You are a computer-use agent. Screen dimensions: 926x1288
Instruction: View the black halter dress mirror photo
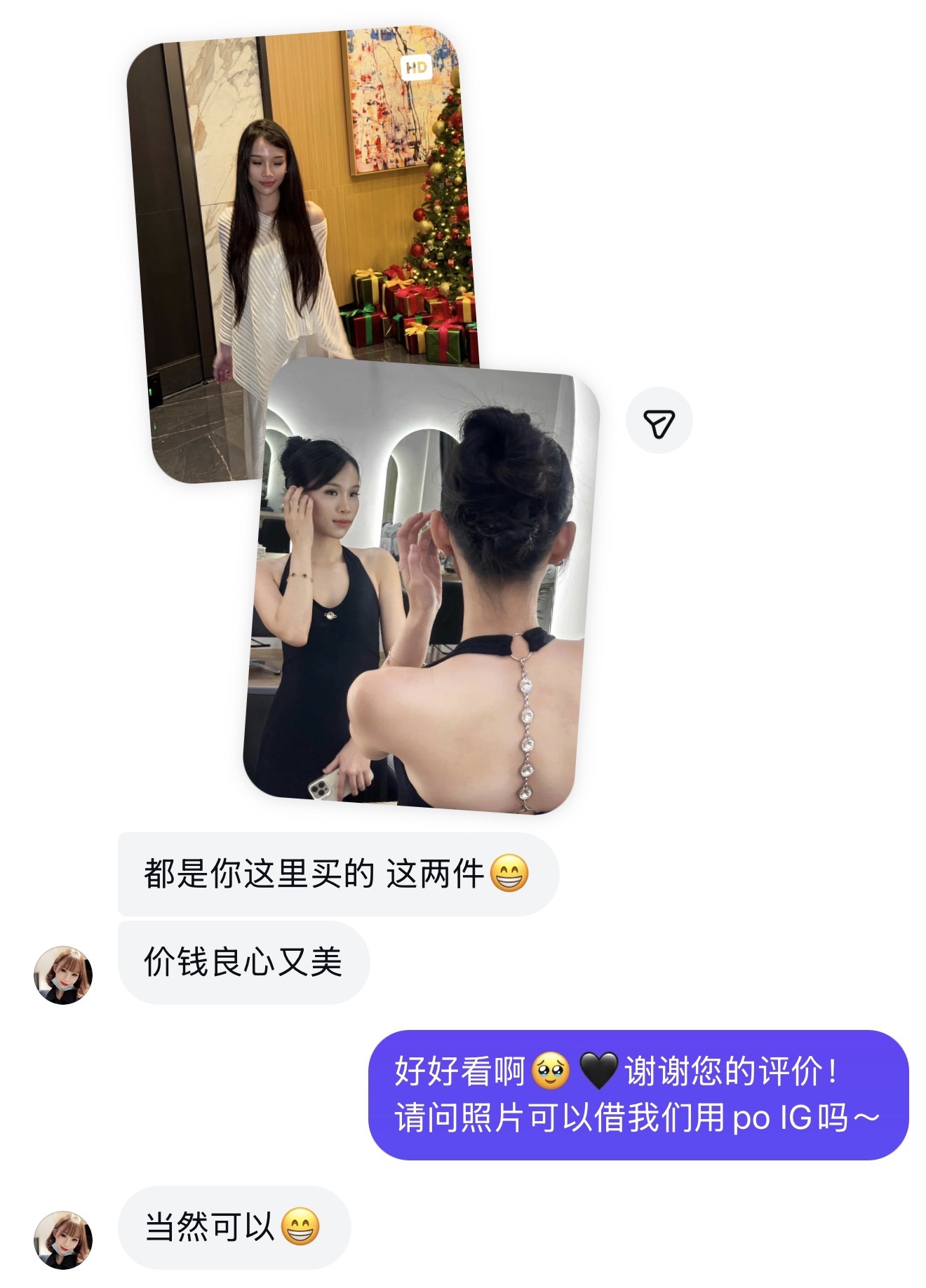[421, 588]
